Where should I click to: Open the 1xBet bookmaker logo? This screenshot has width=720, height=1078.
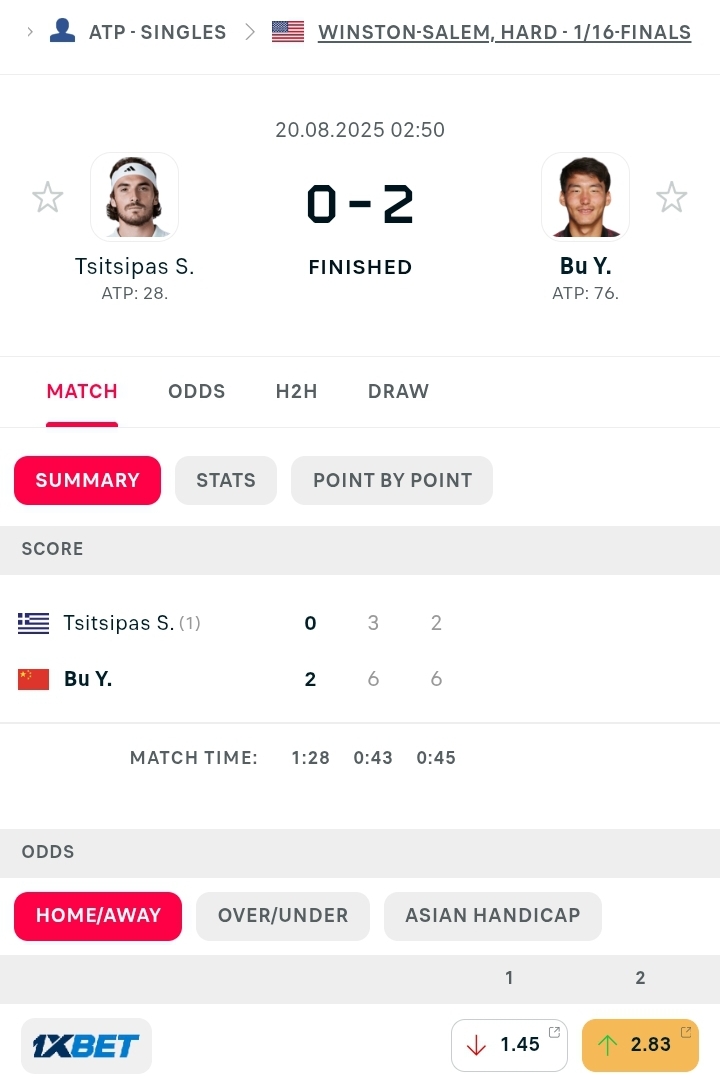(x=86, y=1046)
